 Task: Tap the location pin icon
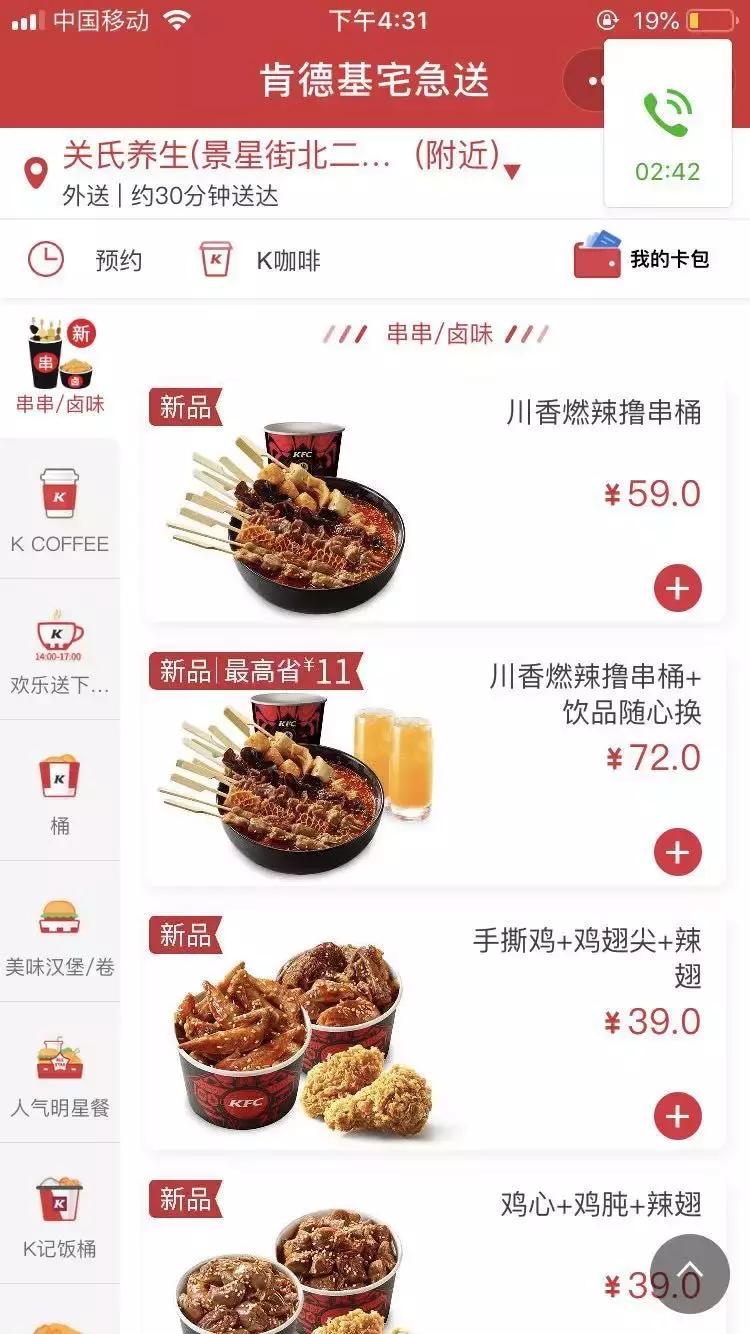(37, 172)
